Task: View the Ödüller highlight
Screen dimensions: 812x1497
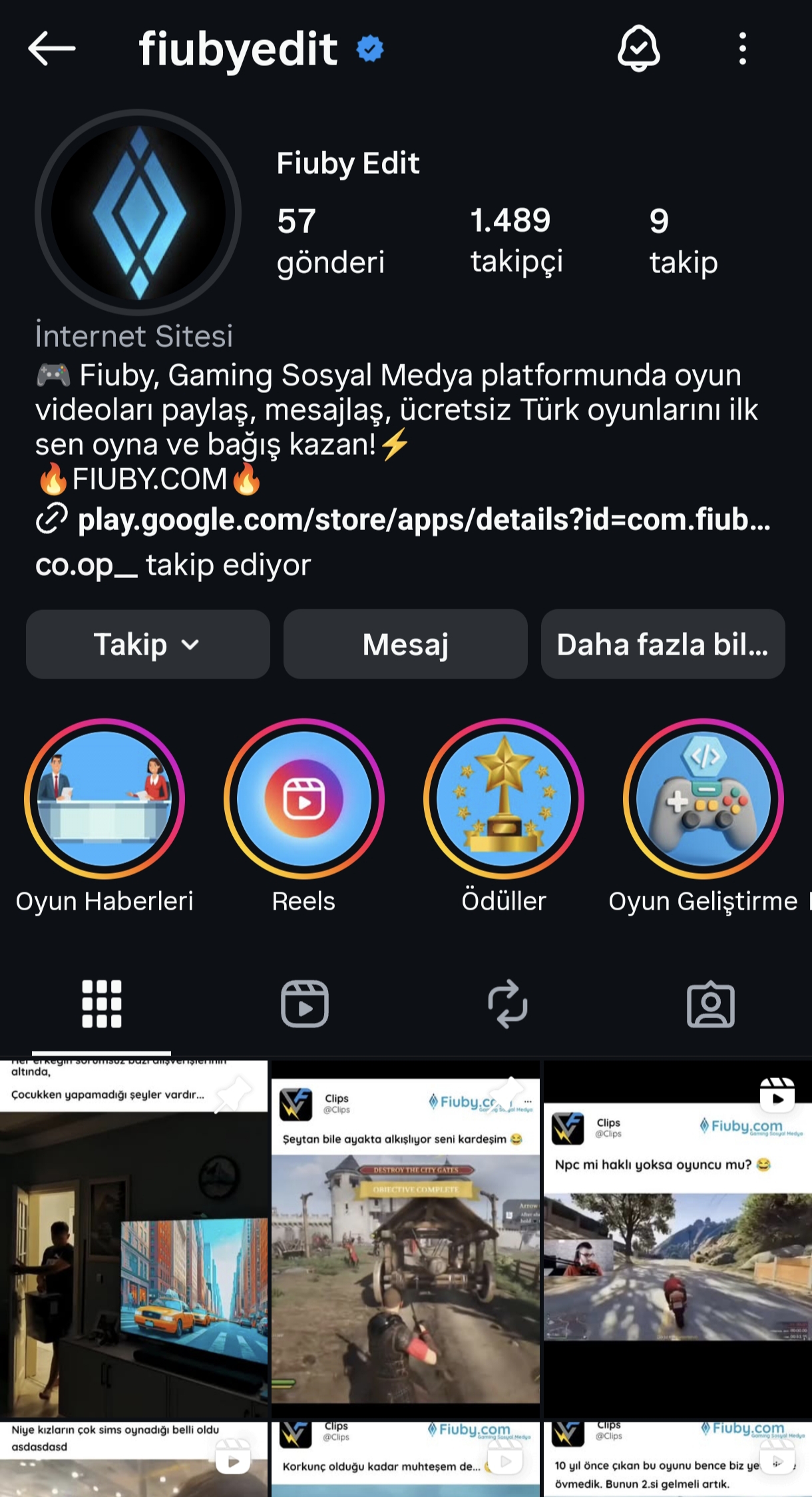Action: point(504,799)
